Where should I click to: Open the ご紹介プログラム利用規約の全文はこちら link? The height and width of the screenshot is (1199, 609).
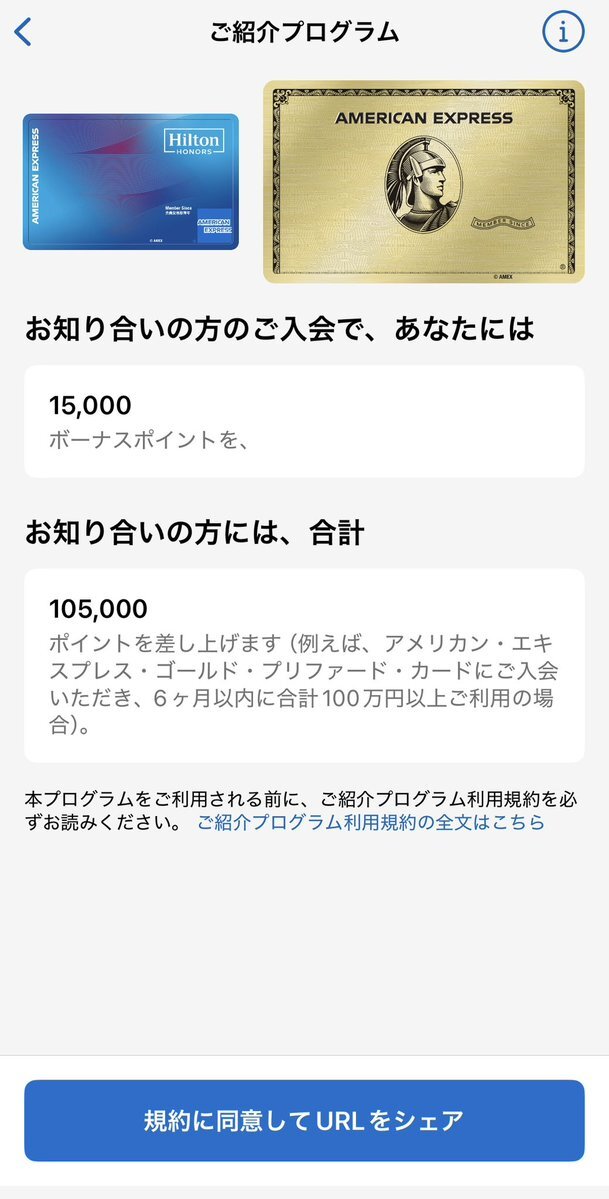[371, 823]
